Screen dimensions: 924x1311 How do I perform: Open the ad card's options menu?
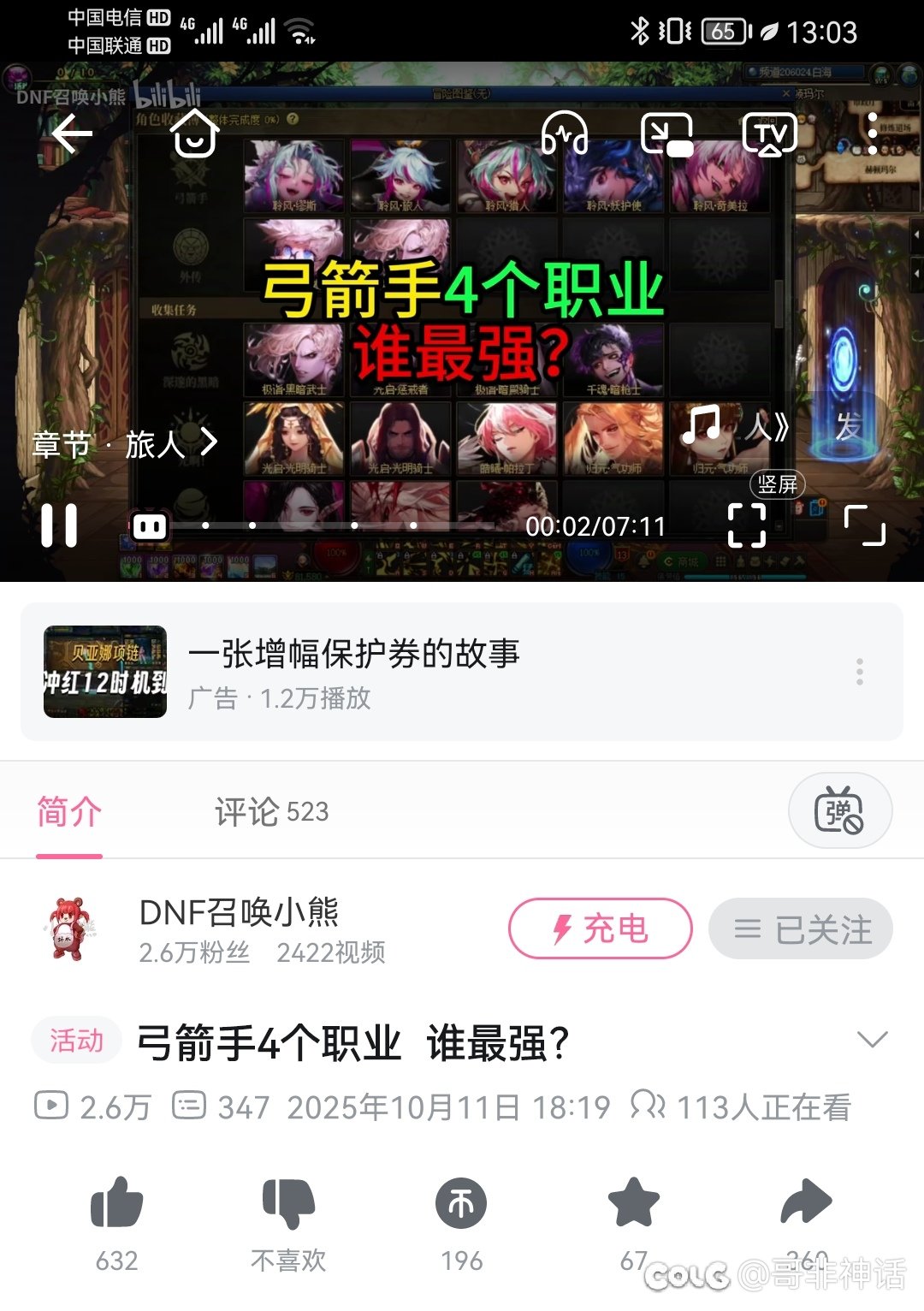(860, 672)
